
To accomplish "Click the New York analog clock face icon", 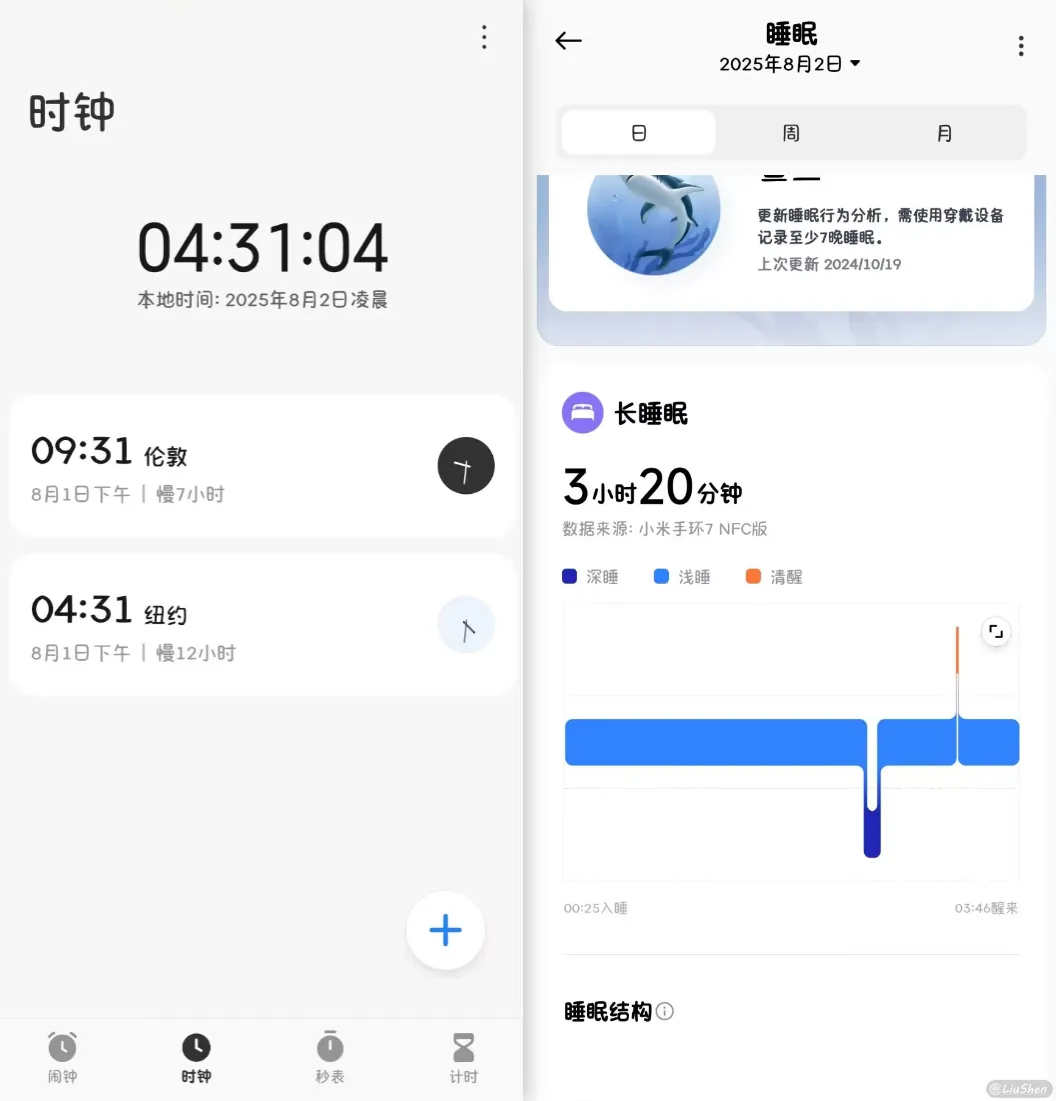I will [x=466, y=625].
